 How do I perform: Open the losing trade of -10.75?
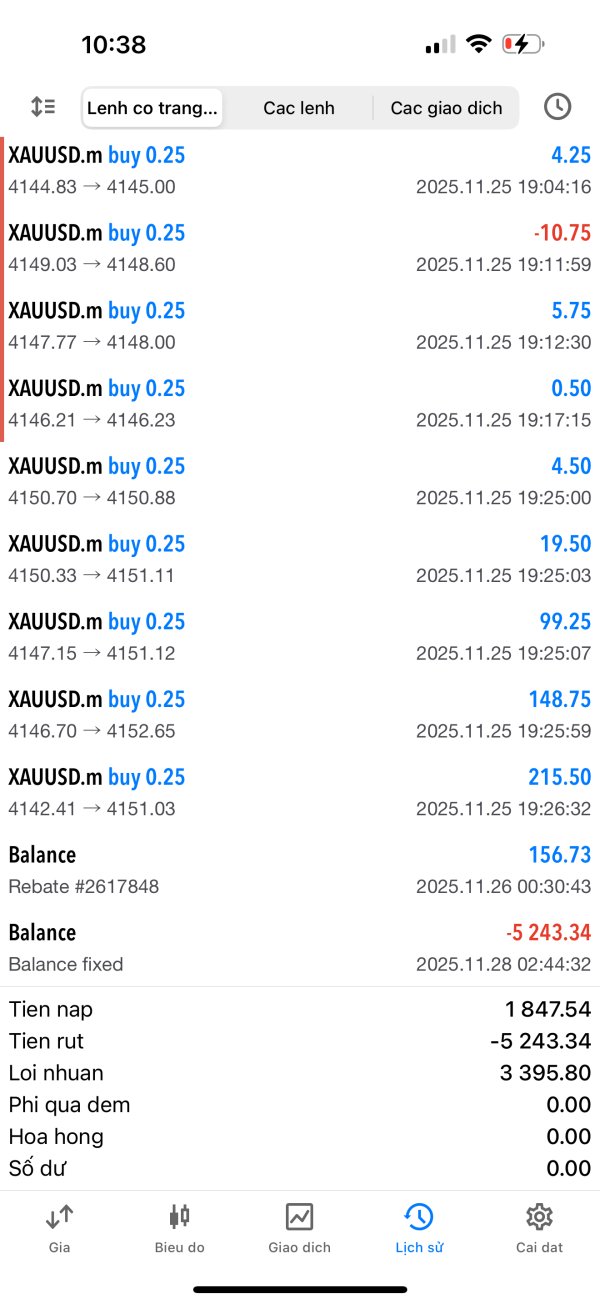point(300,248)
